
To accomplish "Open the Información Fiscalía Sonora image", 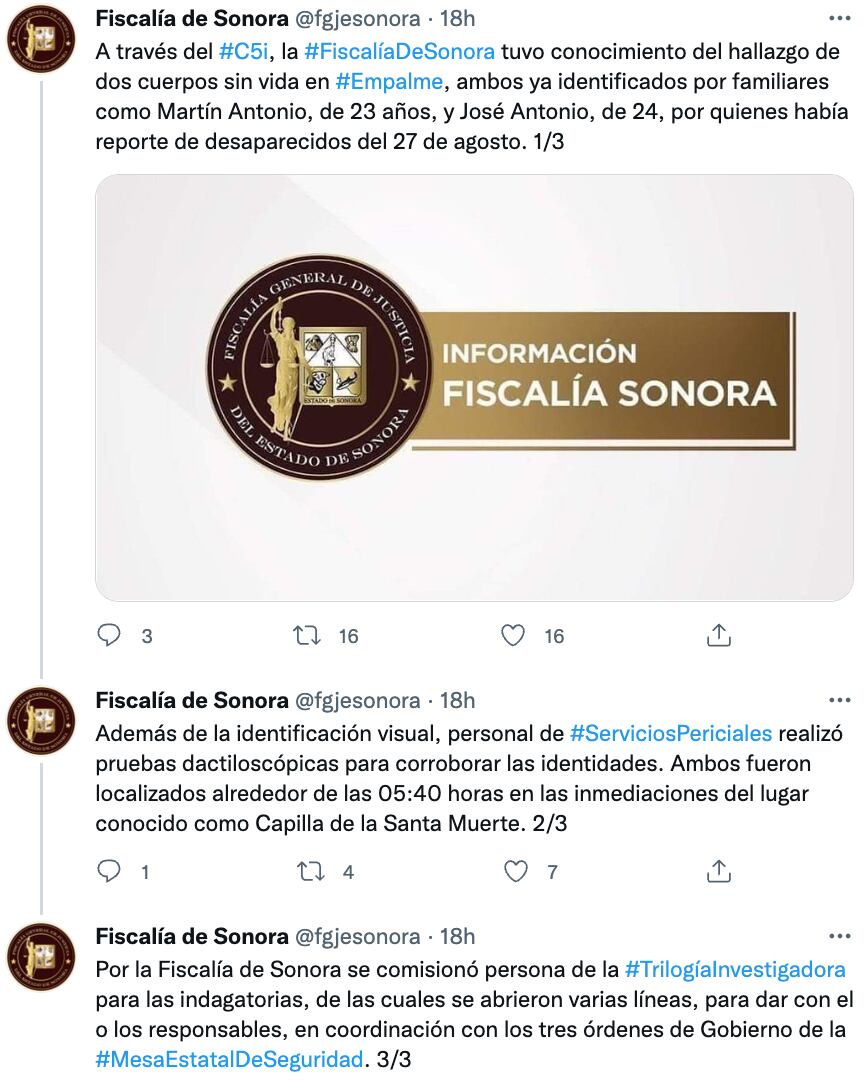I will pyautogui.click(x=474, y=388).
